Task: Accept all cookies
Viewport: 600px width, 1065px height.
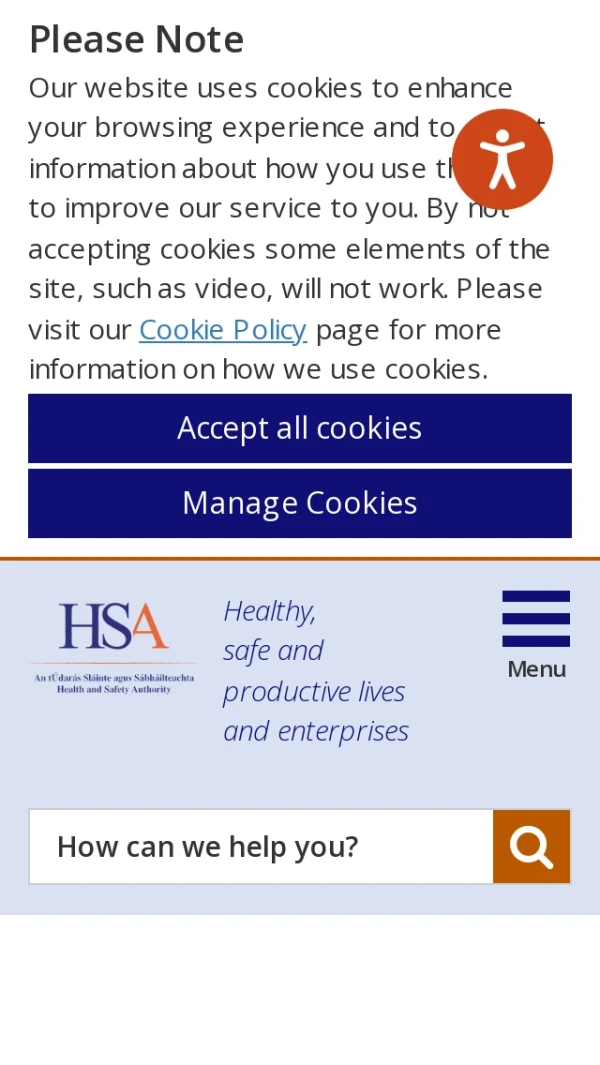Action: (x=300, y=428)
